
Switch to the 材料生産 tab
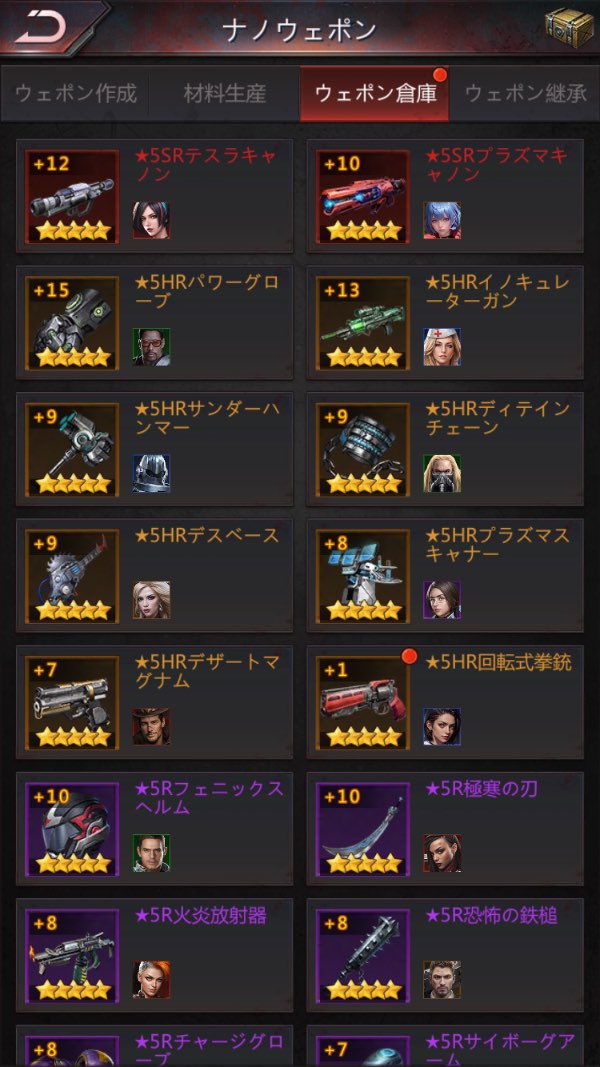(x=225, y=94)
